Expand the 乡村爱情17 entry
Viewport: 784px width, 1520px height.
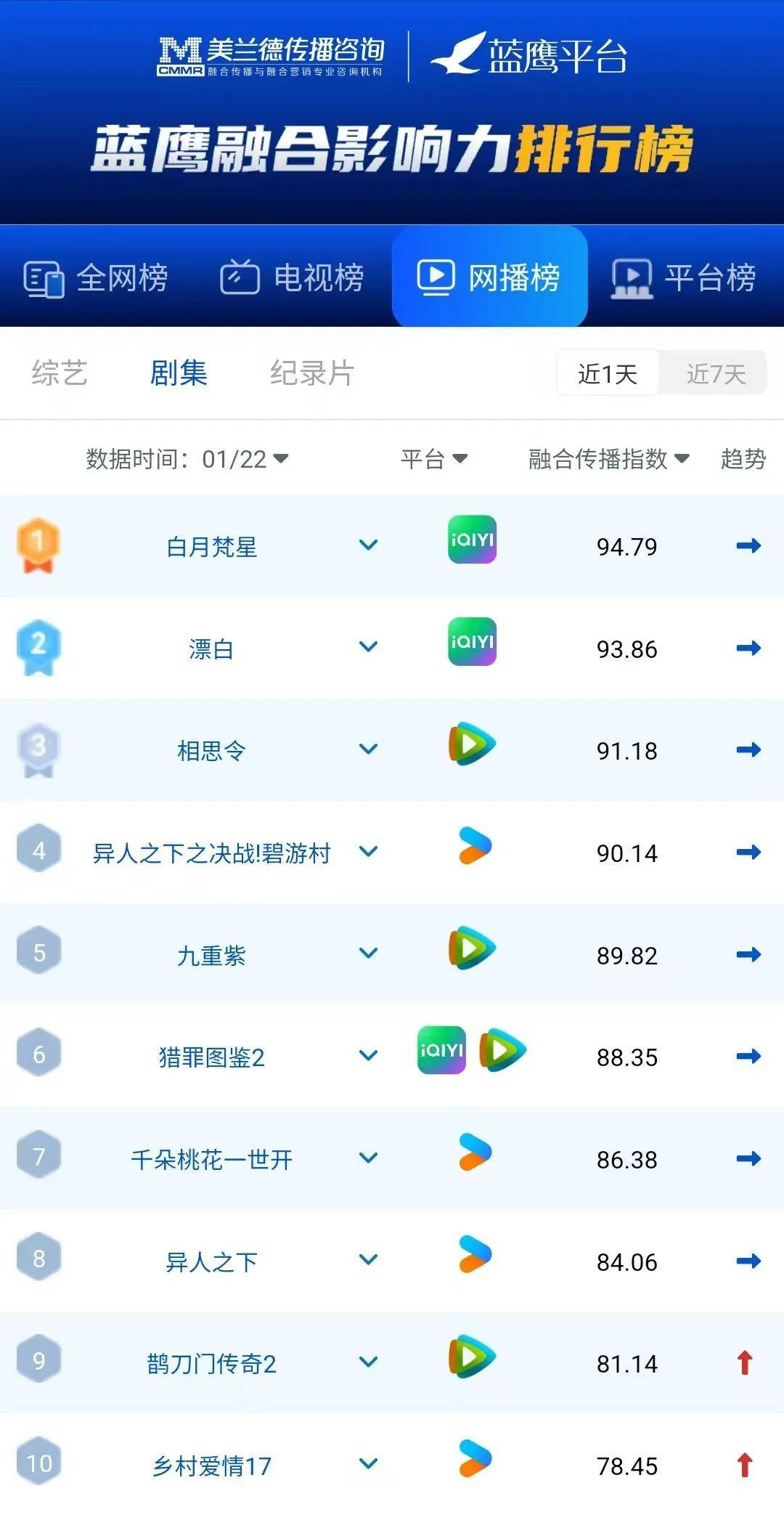coord(369,1464)
